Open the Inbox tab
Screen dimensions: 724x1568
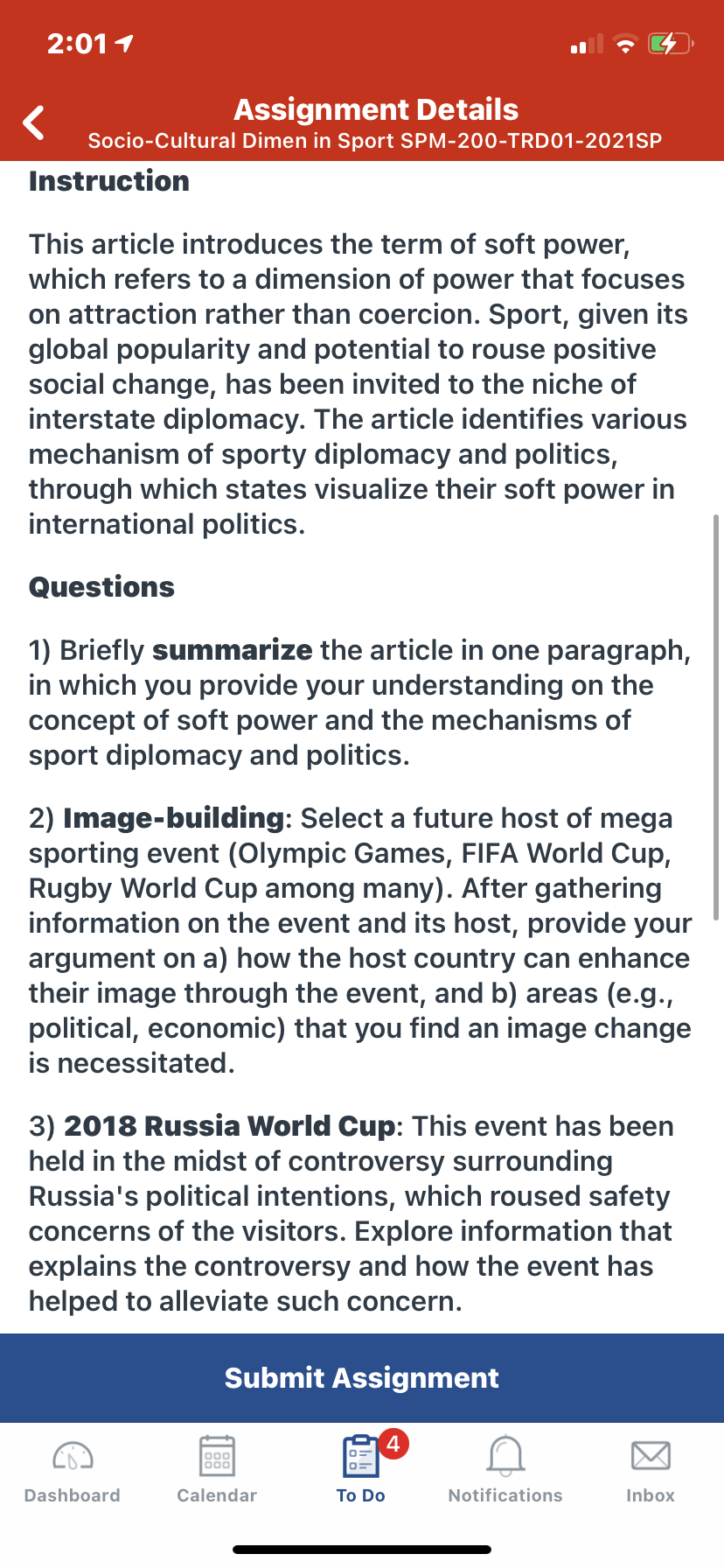pyautogui.click(x=651, y=1470)
